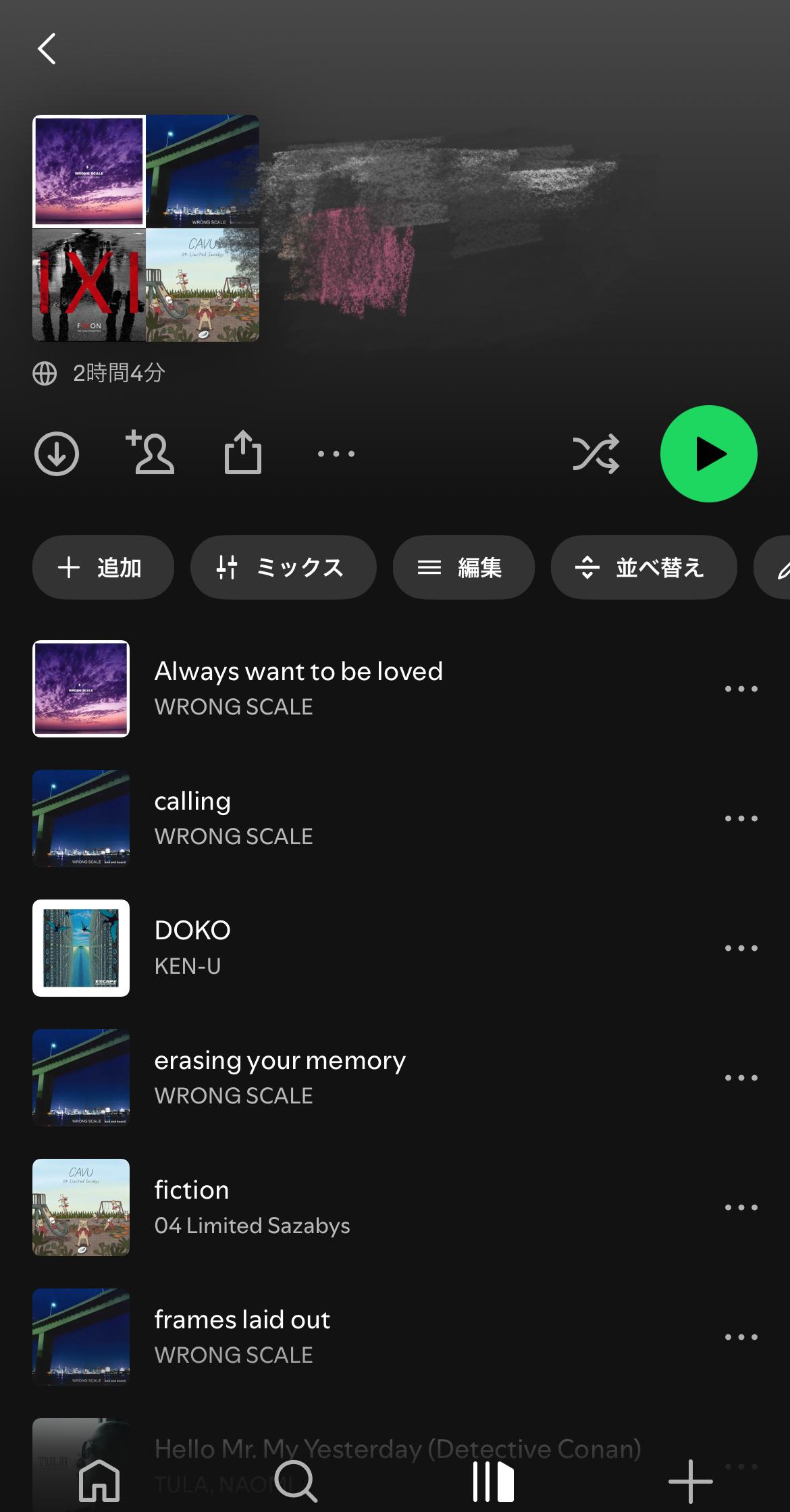The image size is (790, 1512).
Task: Open the create plus tab
Action: 690,1481
